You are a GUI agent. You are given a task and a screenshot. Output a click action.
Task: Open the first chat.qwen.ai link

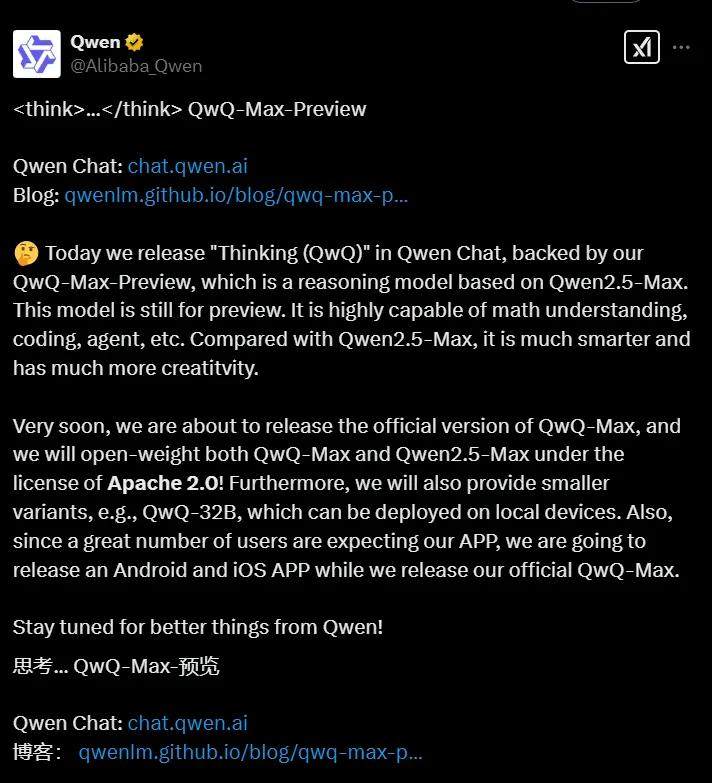pyautogui.click(x=187, y=166)
